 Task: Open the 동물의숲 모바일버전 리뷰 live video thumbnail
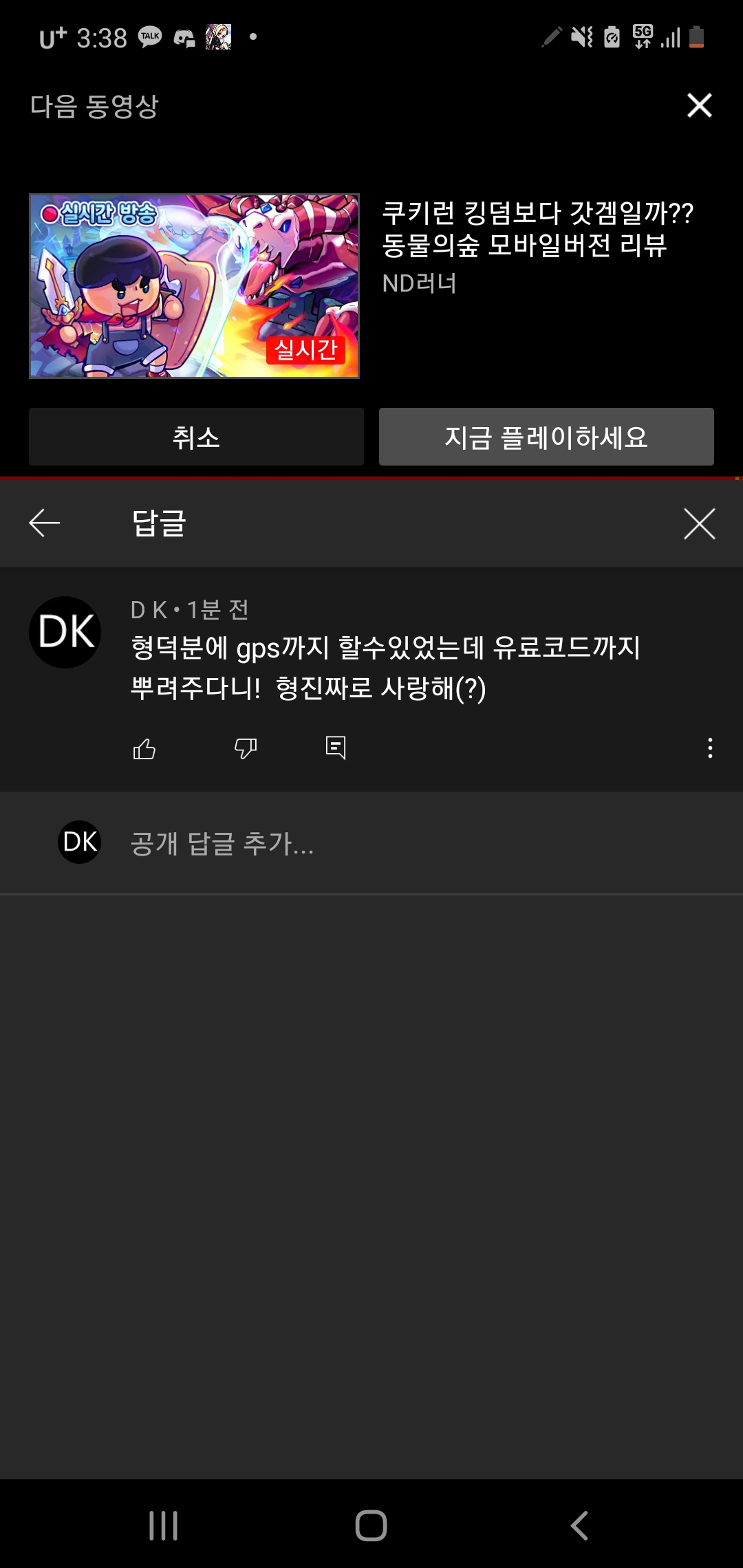(194, 286)
